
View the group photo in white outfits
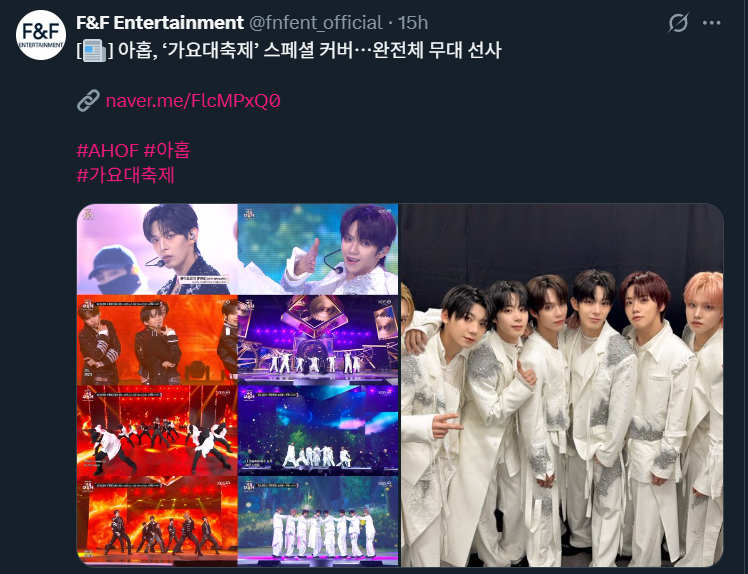tap(561, 385)
